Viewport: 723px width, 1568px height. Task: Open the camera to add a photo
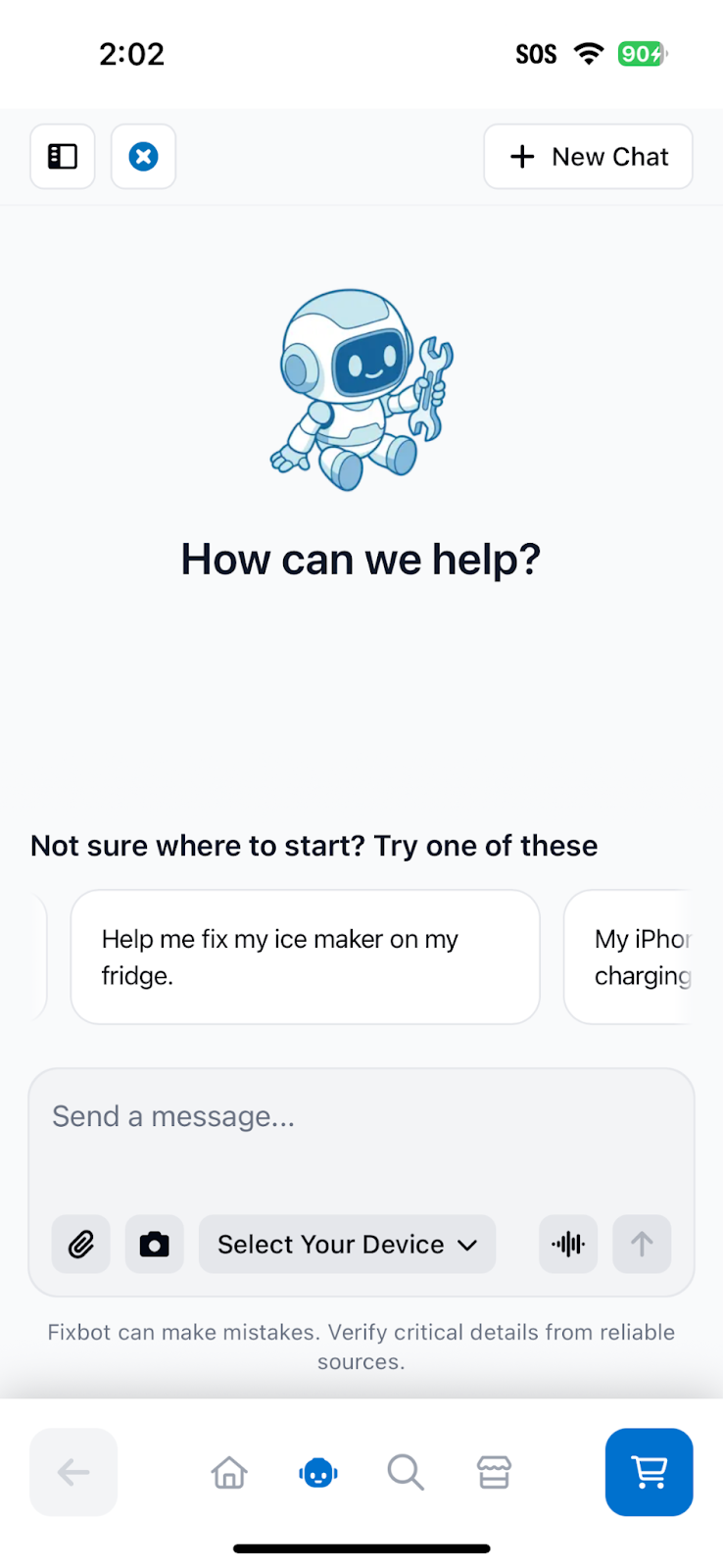pyautogui.click(x=155, y=1245)
